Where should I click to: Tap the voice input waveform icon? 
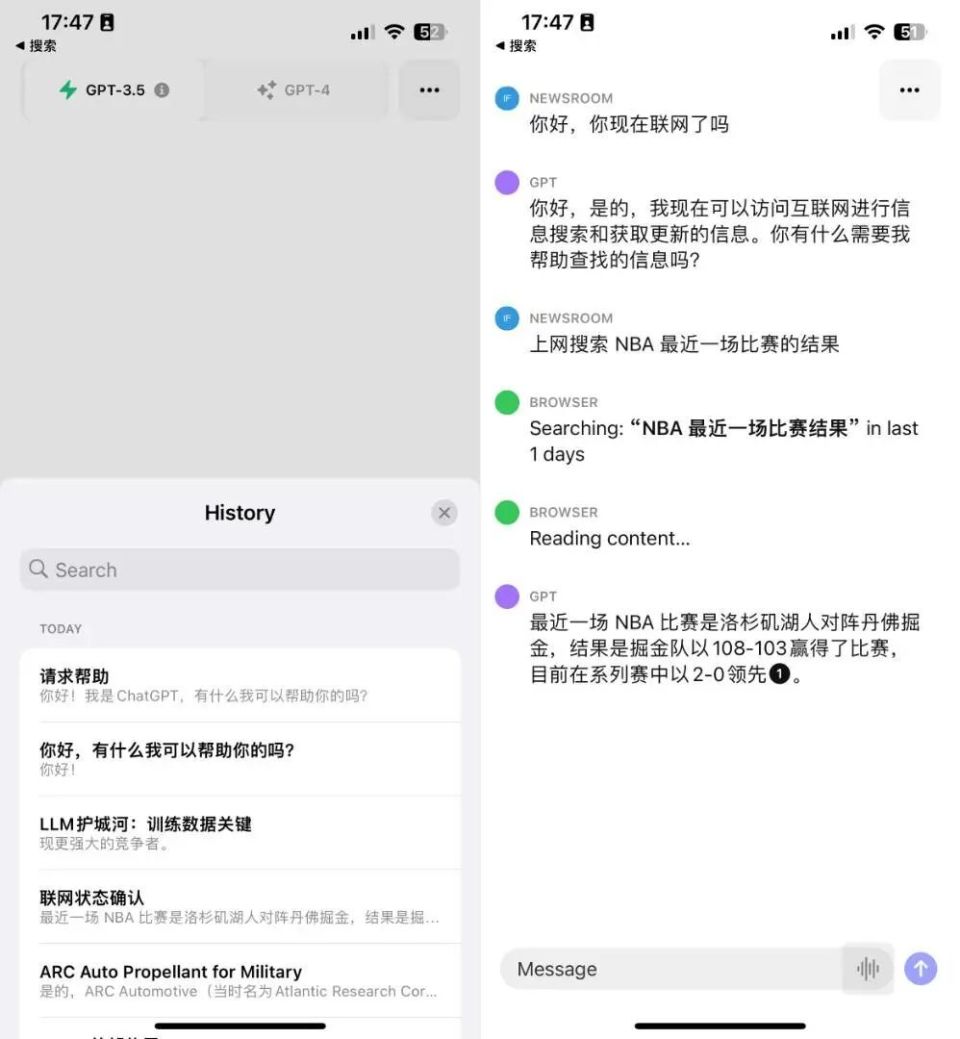[869, 969]
